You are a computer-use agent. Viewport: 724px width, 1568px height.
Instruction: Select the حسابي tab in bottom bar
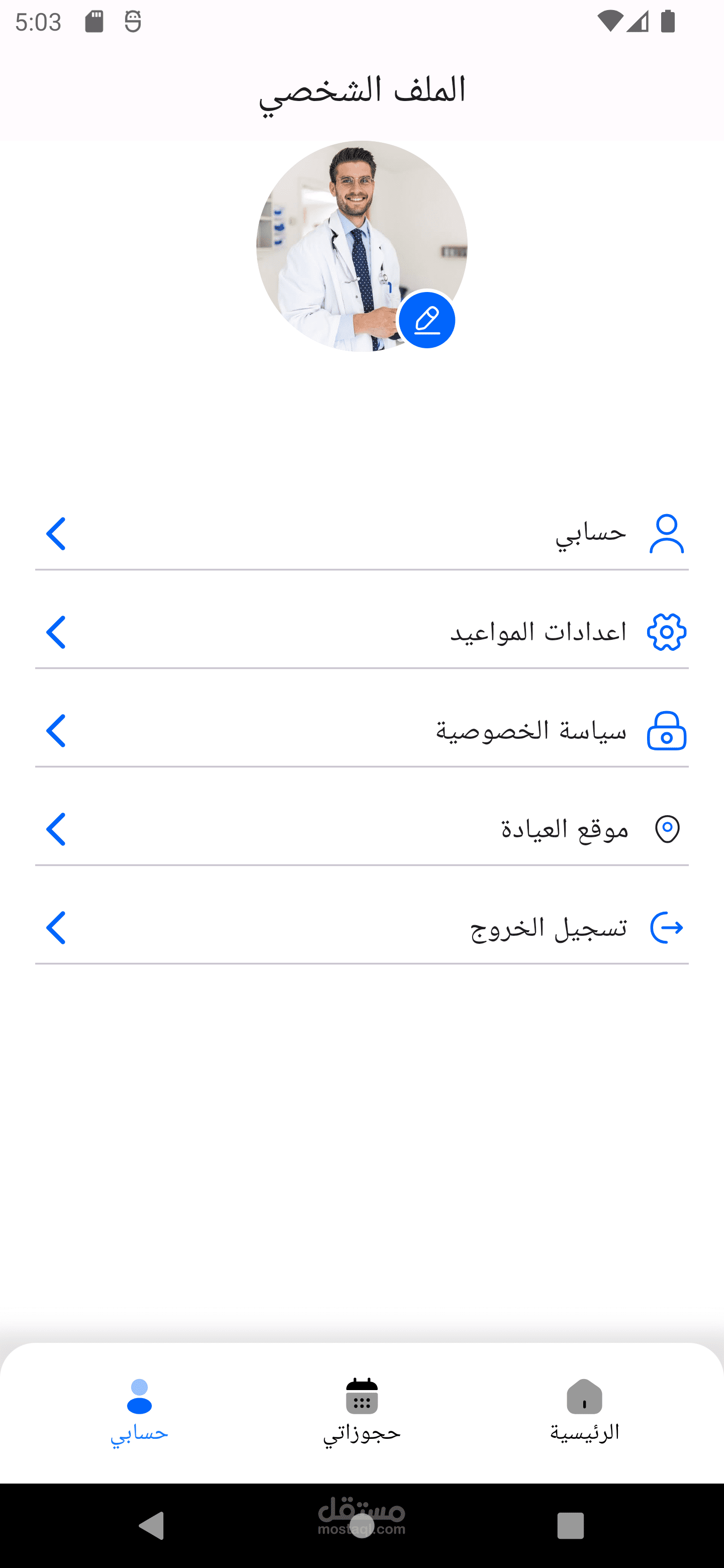139,1411
